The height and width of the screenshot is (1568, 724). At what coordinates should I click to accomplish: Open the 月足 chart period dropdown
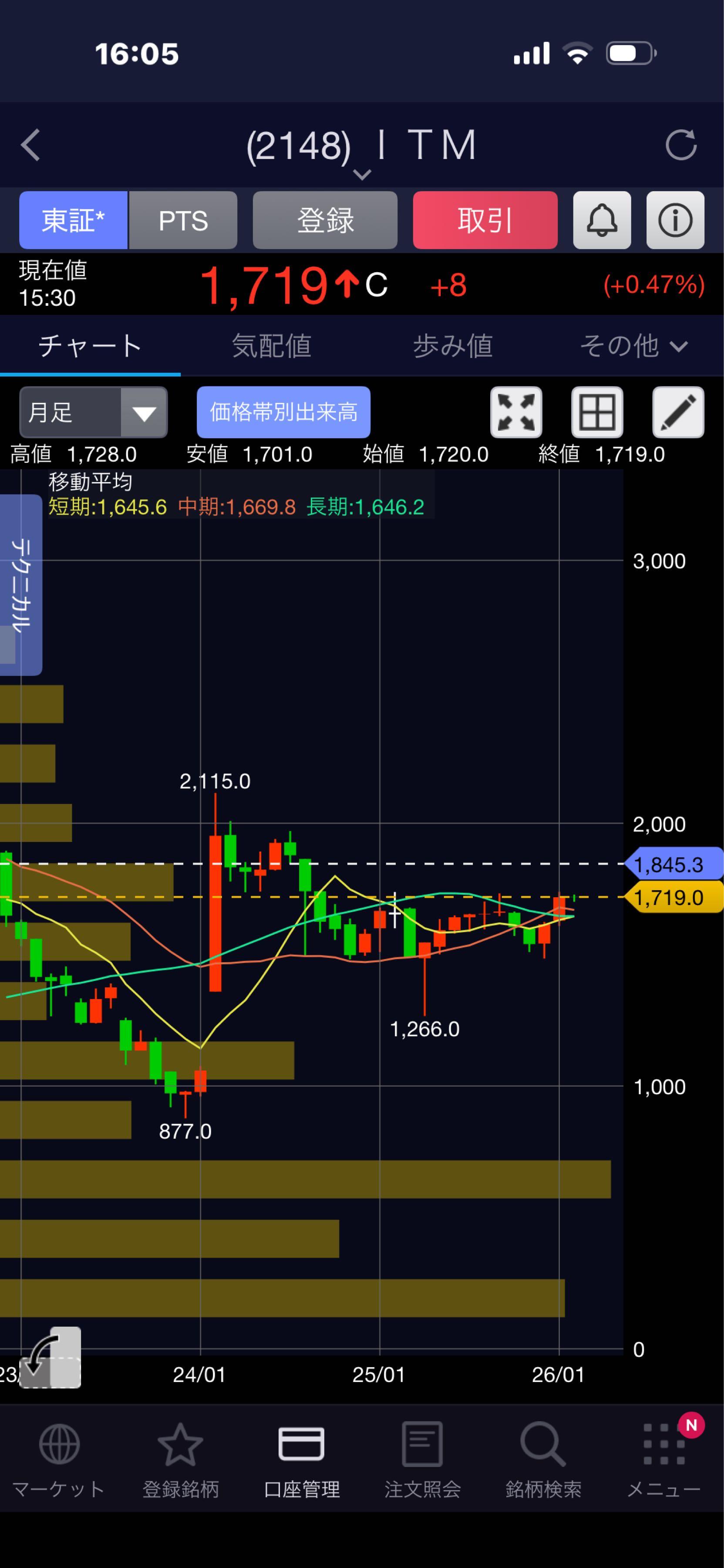(x=93, y=412)
